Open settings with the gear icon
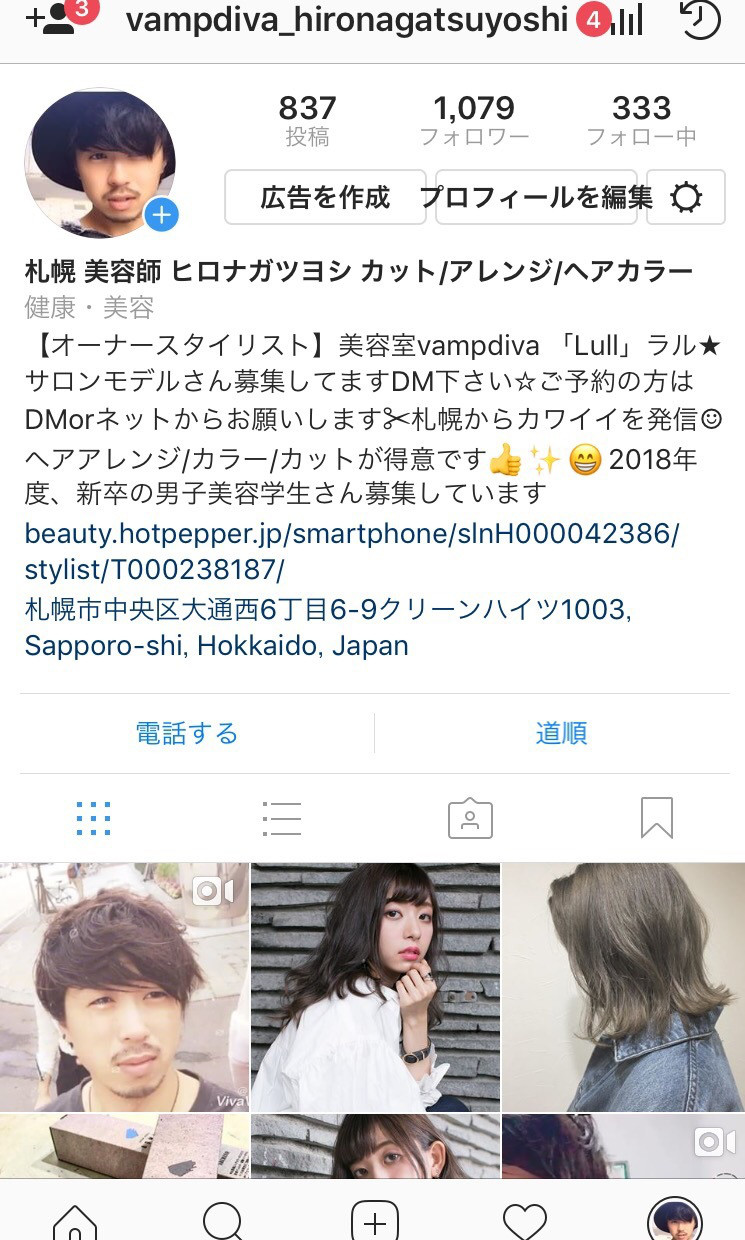The width and height of the screenshot is (745, 1240). pos(686,198)
